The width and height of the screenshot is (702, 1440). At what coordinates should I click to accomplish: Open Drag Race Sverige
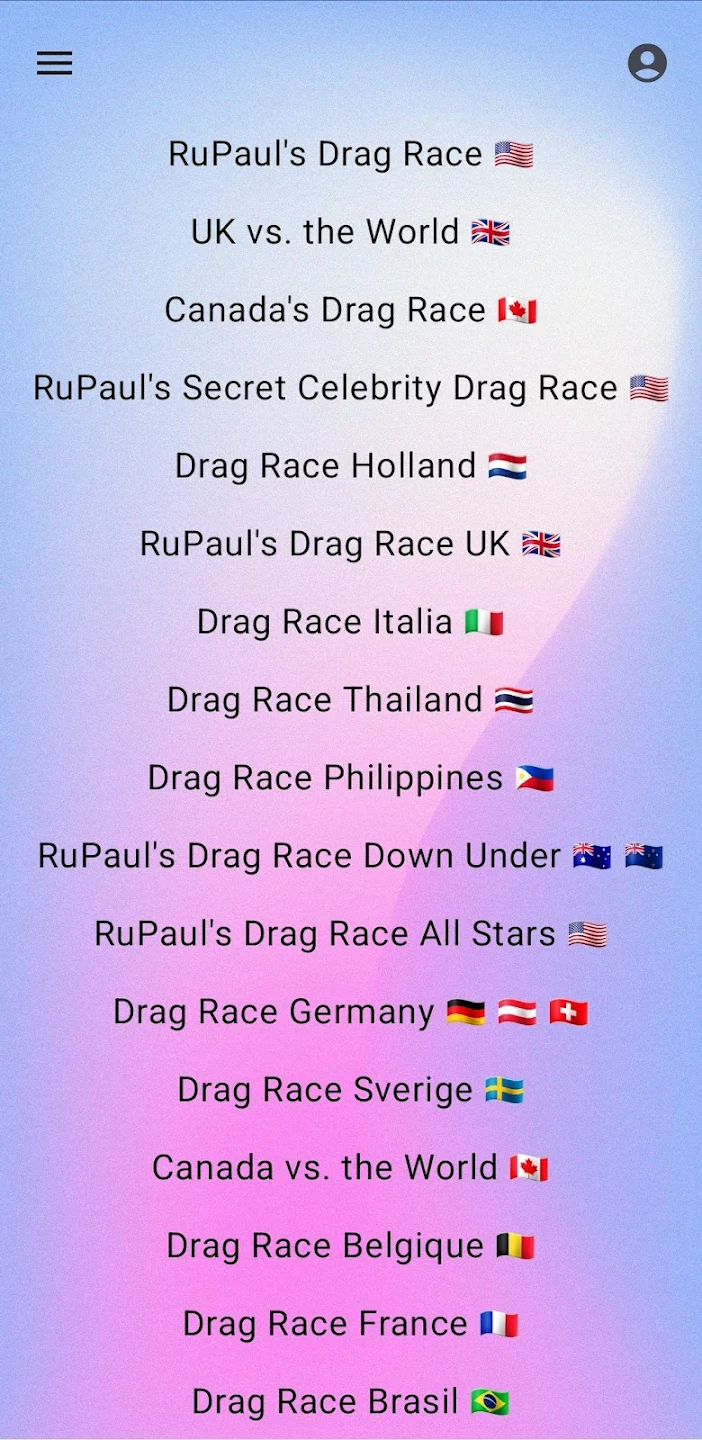[x=350, y=1090]
